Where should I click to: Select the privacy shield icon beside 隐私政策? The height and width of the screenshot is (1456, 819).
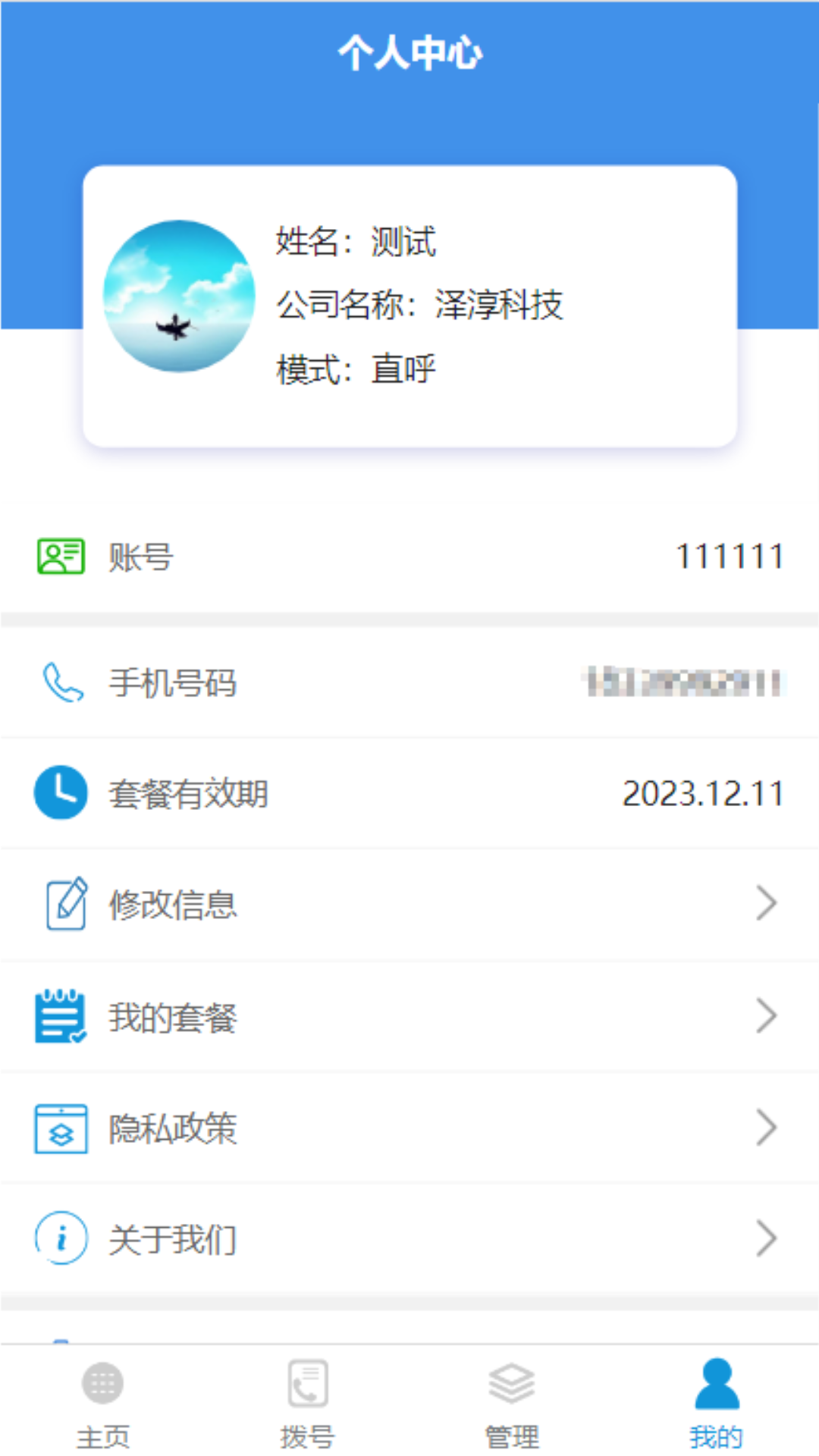[61, 1128]
